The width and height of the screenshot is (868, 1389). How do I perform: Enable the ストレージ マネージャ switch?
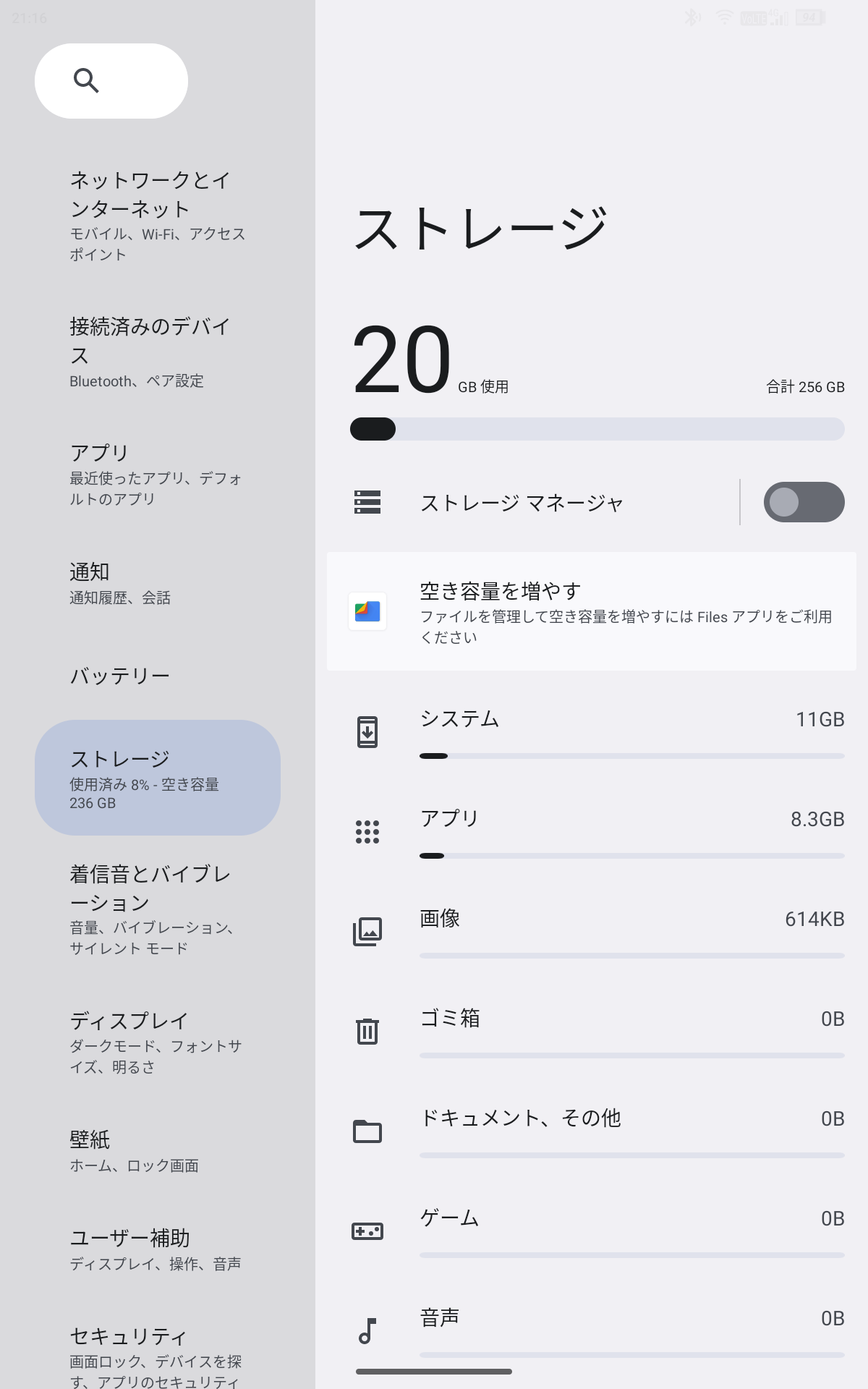pyautogui.click(x=803, y=502)
